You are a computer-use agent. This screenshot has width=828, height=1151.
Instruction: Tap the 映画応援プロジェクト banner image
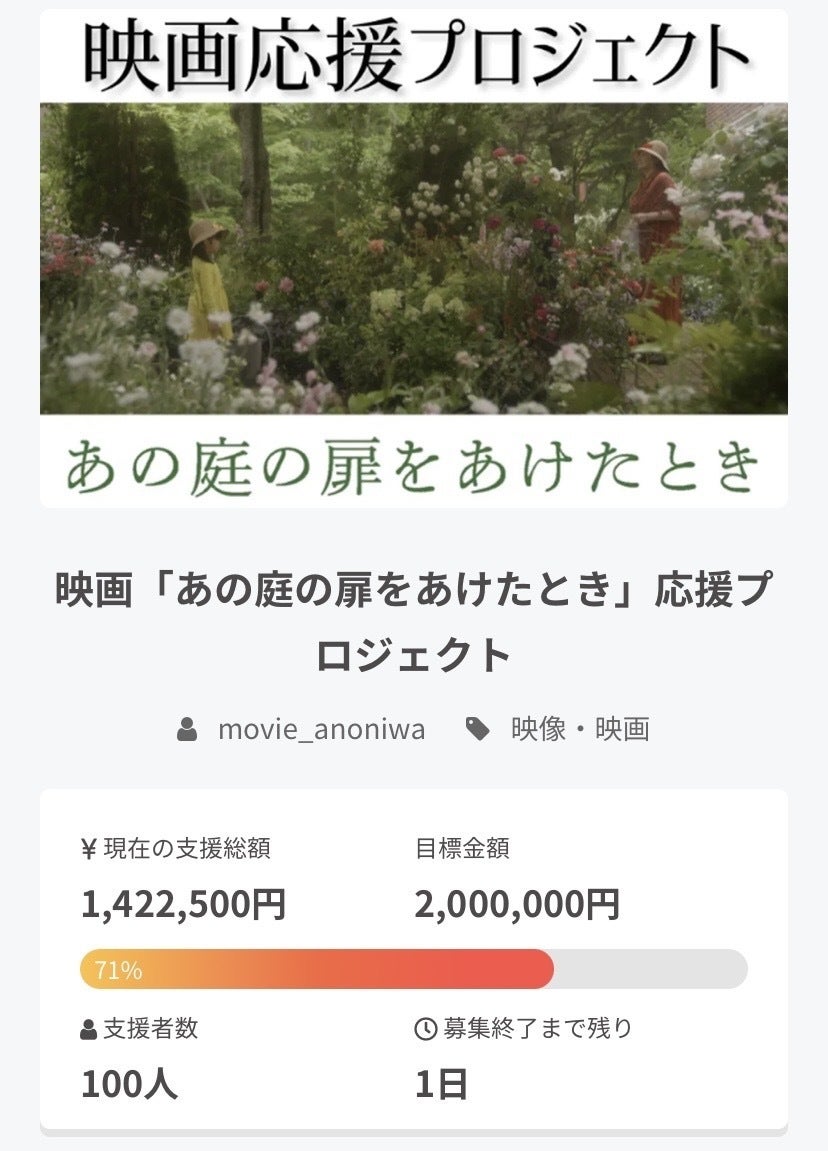pyautogui.click(x=414, y=258)
